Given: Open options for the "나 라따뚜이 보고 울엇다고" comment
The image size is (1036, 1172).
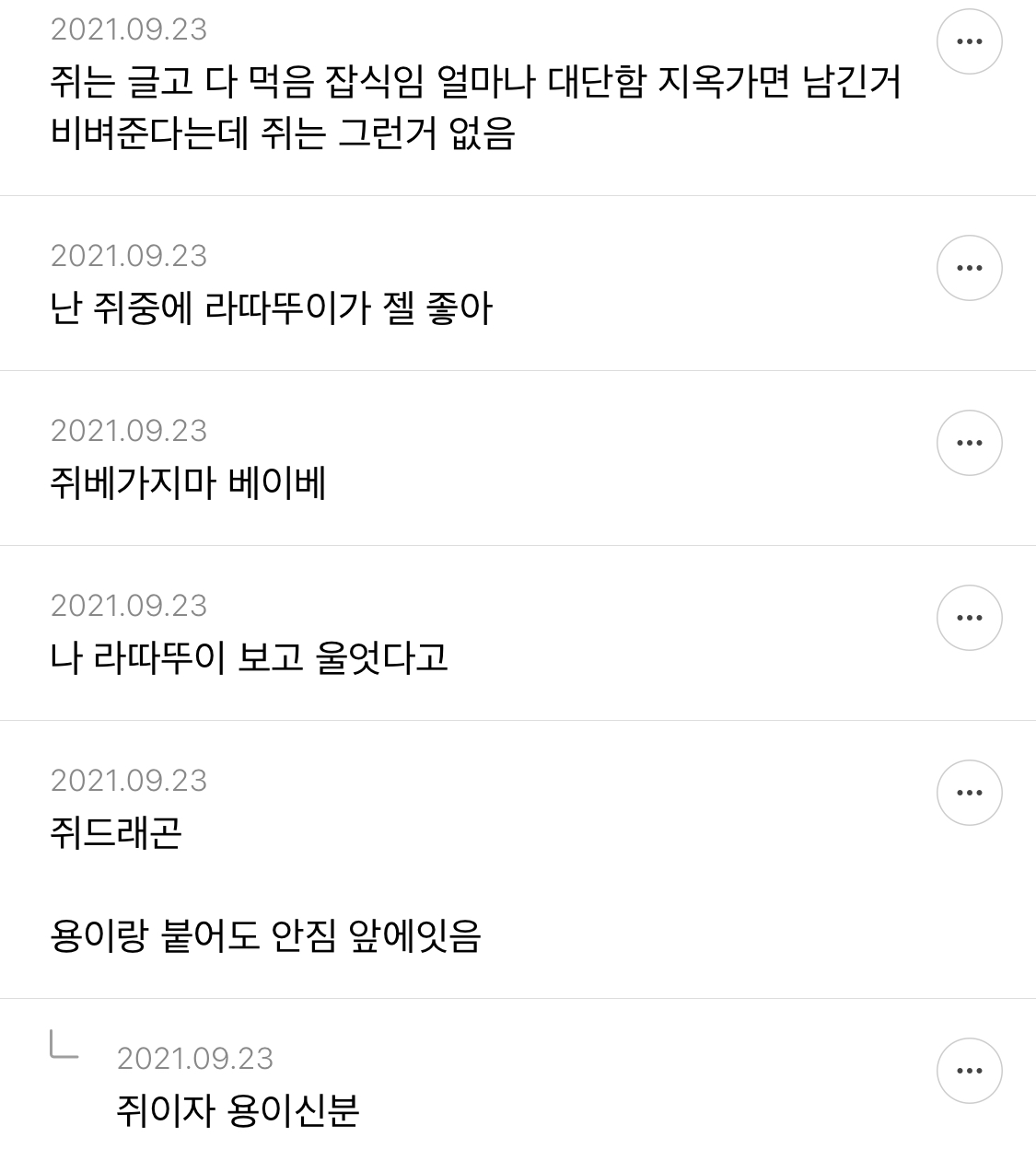Looking at the screenshot, I should pos(968,617).
